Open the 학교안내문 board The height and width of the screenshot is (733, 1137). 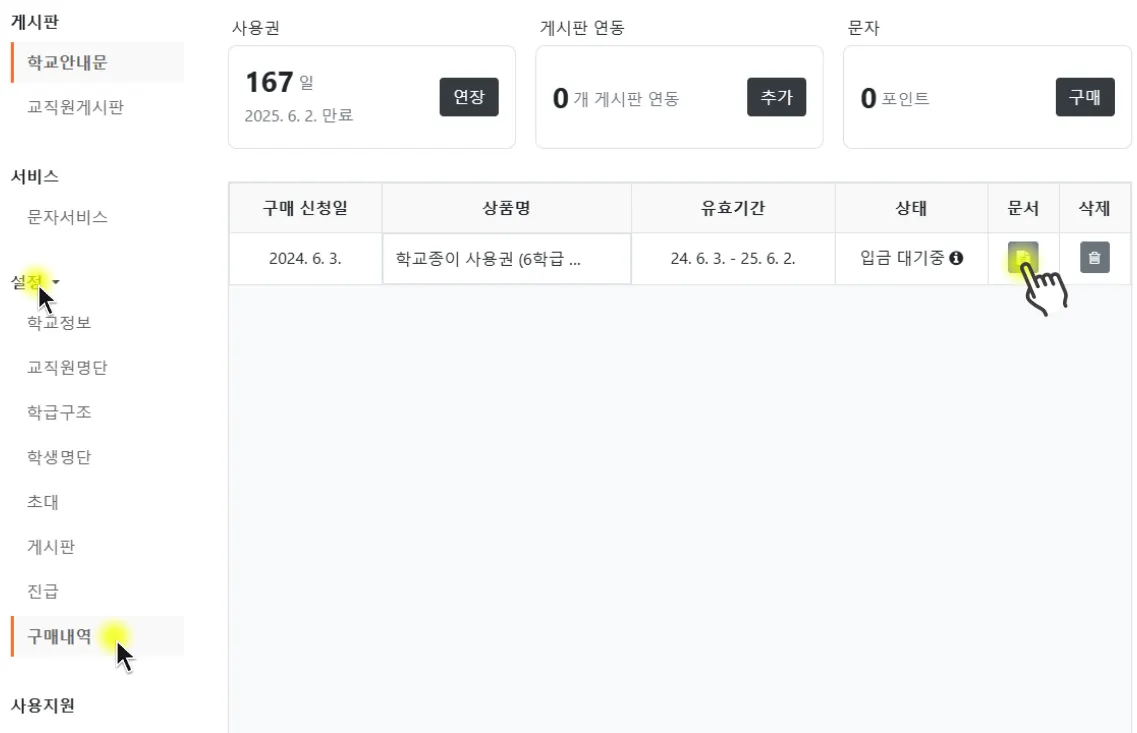click(67, 62)
